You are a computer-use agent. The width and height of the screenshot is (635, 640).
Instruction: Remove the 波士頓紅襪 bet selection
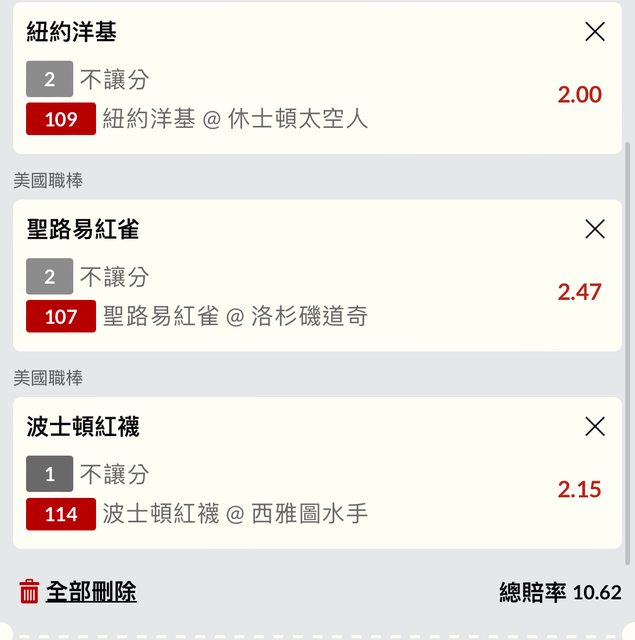(595, 427)
